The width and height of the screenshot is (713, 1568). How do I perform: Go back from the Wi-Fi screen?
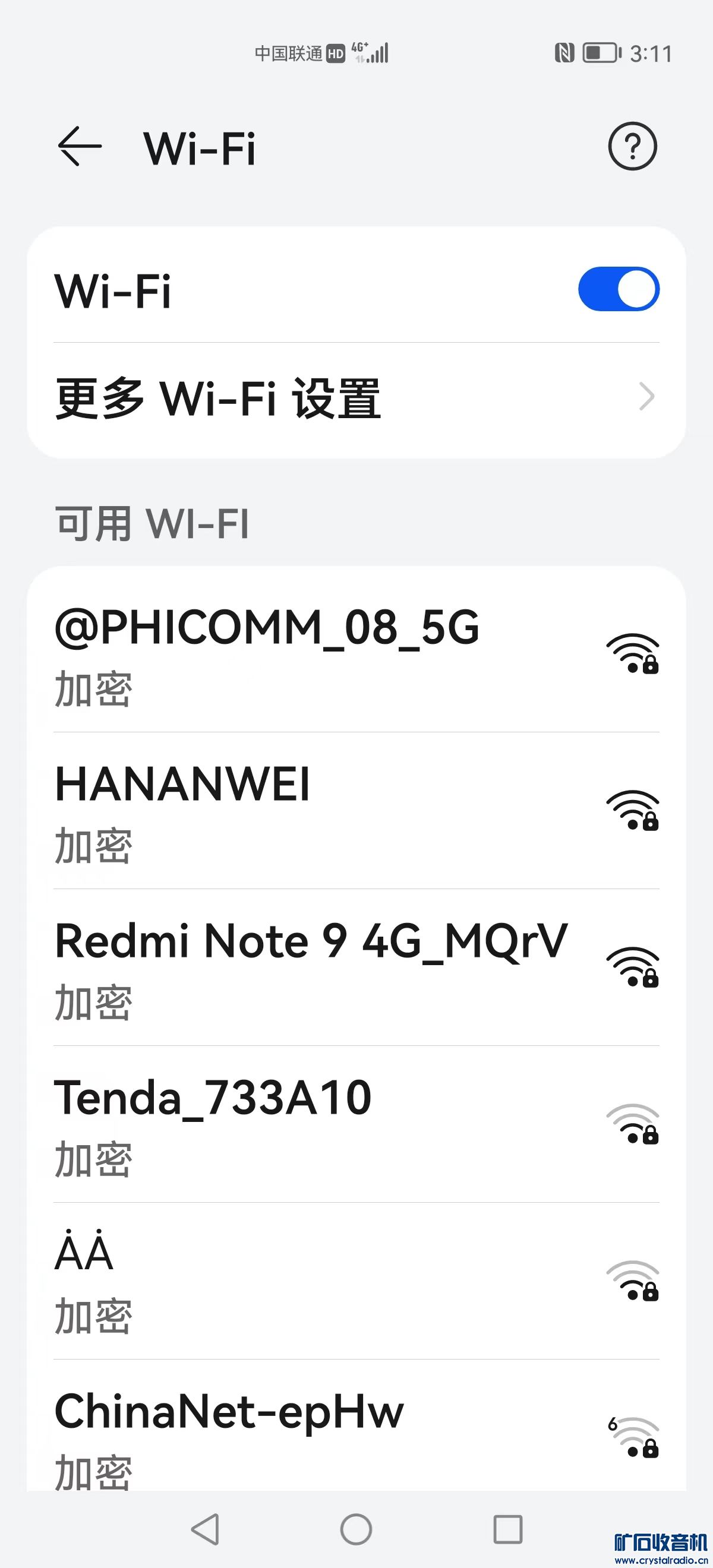click(x=79, y=147)
